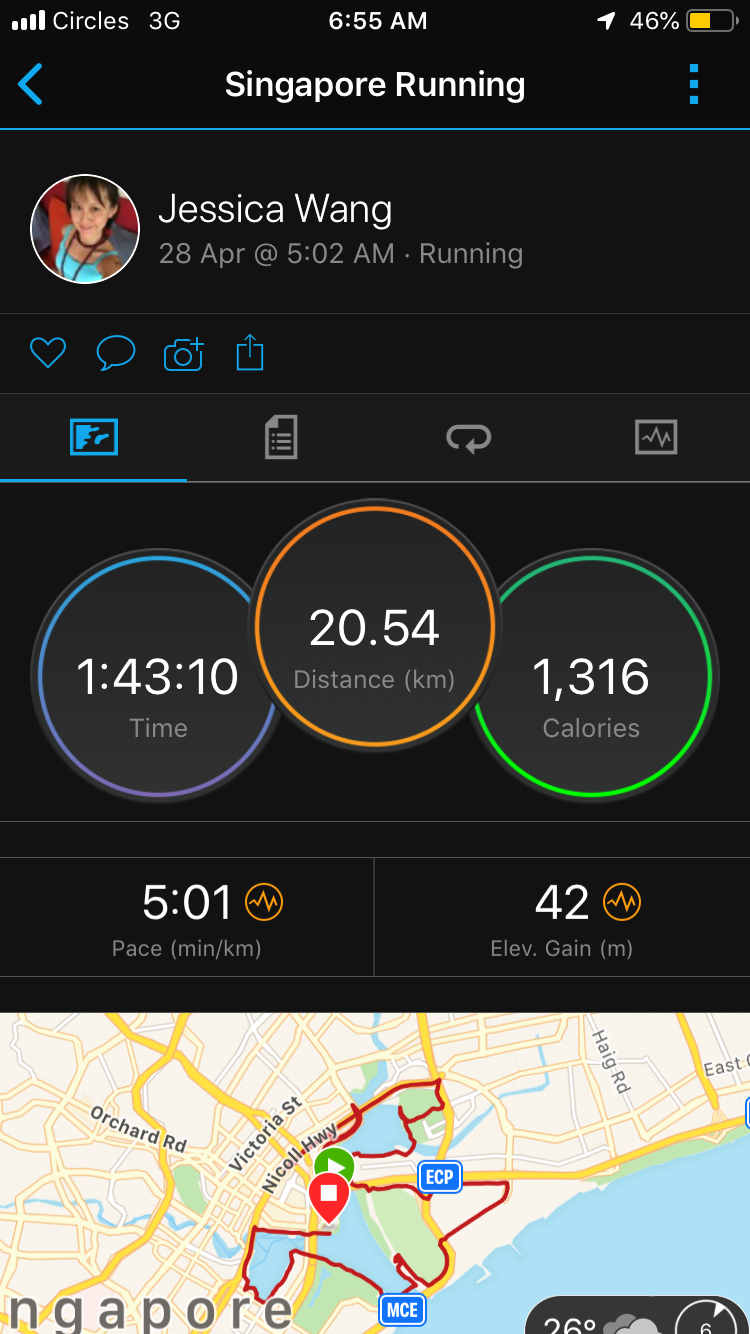Viewport: 750px width, 1334px height.
Task: Add a photo with the camera icon
Action: coord(184,354)
